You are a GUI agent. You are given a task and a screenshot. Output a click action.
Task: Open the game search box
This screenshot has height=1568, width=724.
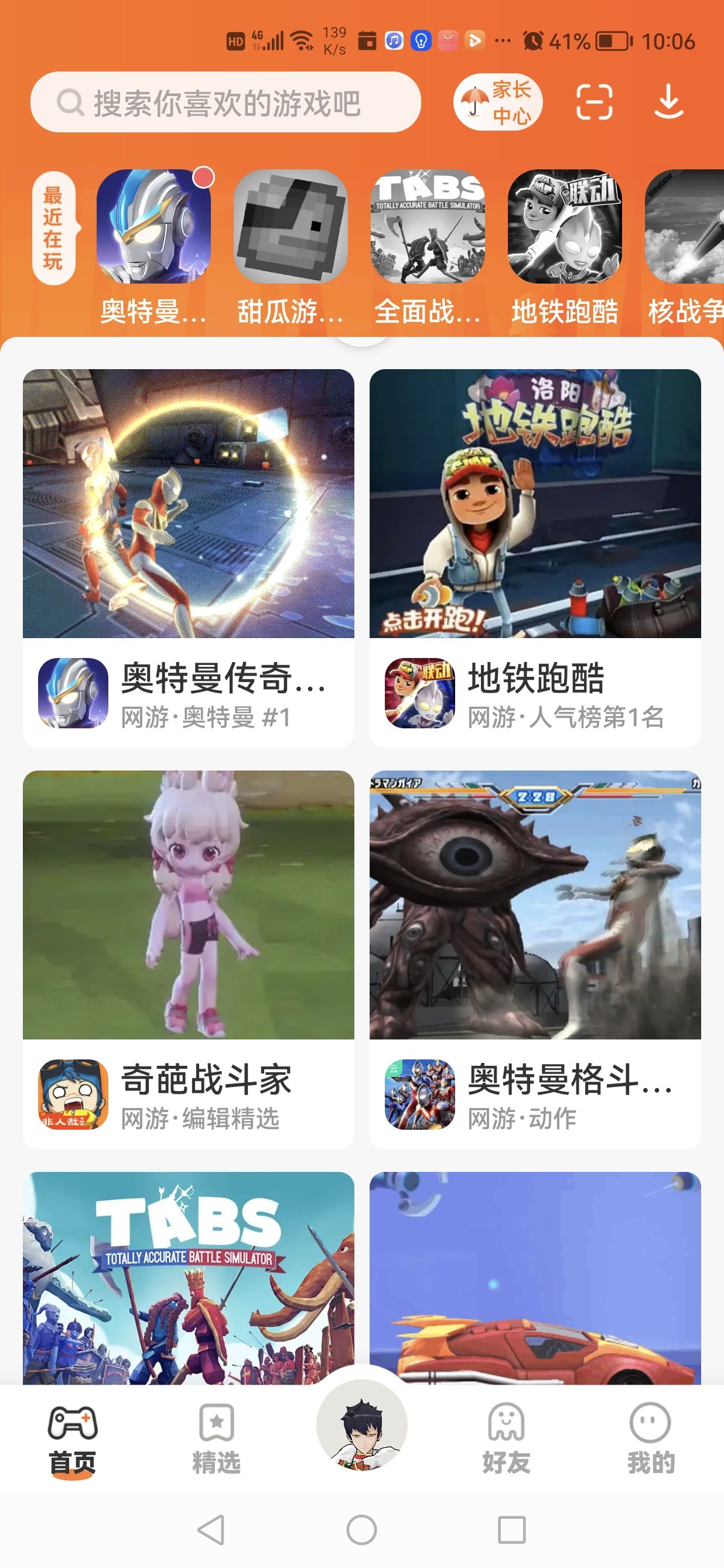point(225,103)
